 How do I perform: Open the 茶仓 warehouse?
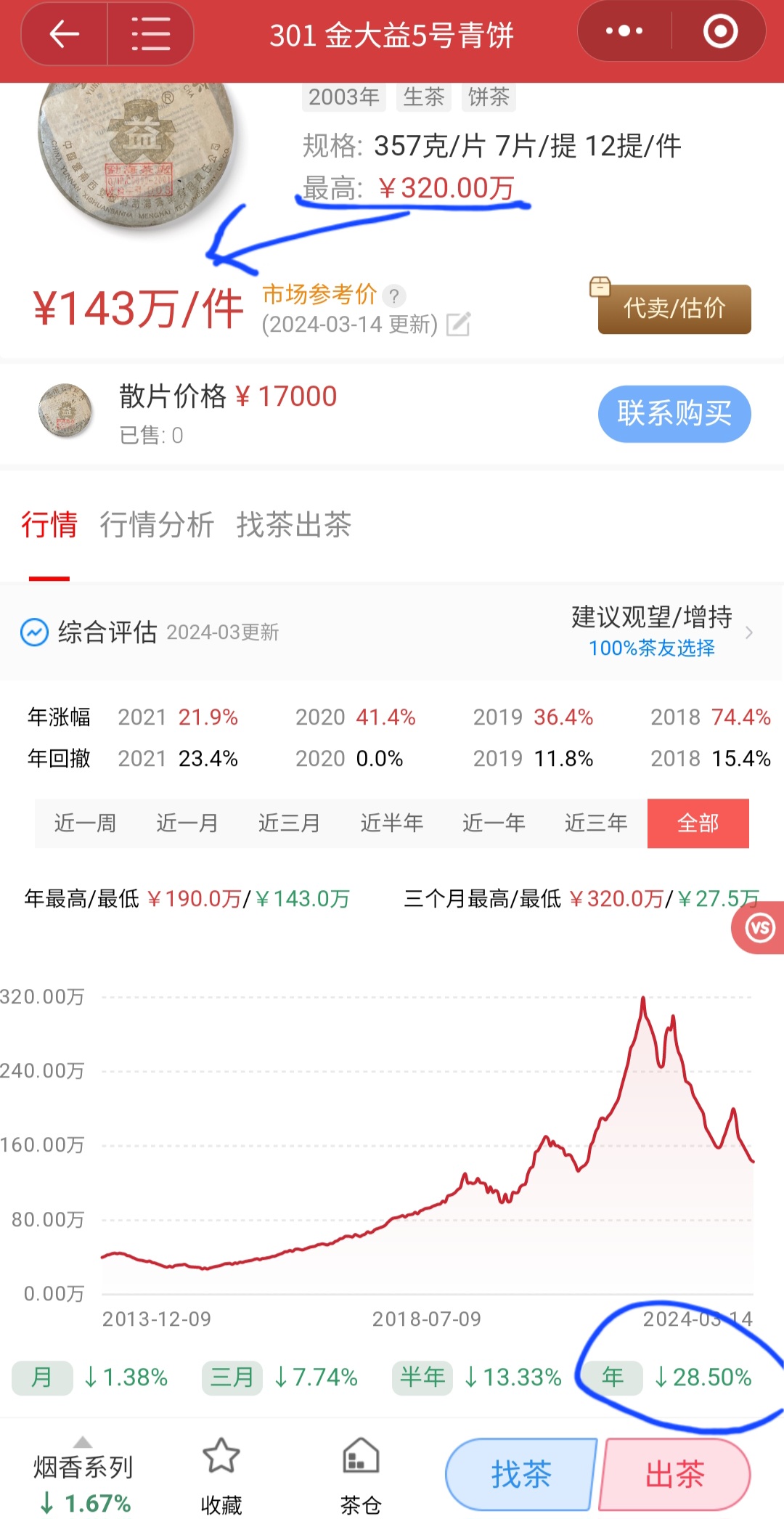click(x=361, y=1474)
